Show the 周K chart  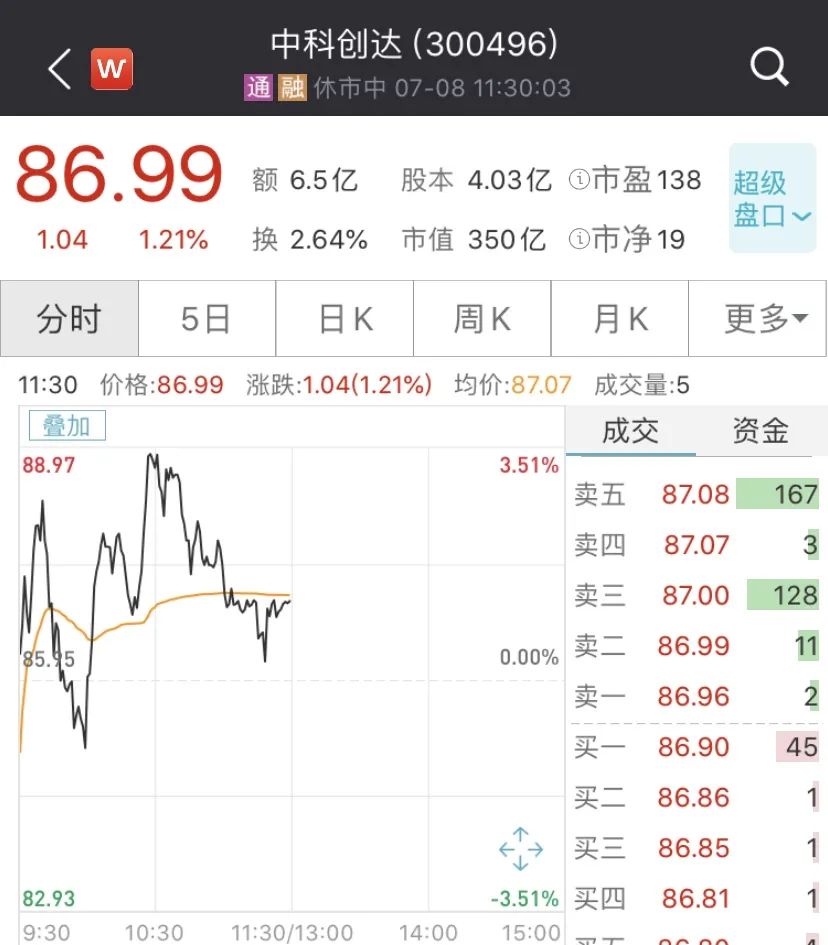coord(482,319)
